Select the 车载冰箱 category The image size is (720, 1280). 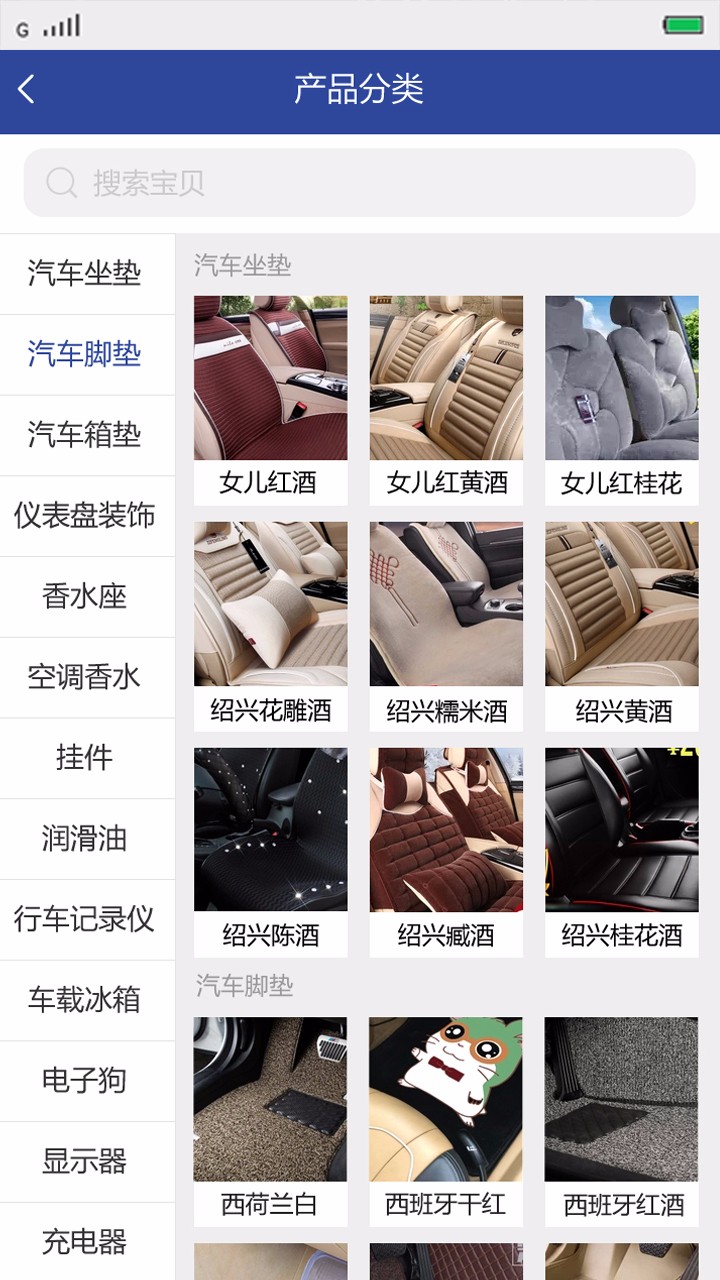click(85, 1000)
